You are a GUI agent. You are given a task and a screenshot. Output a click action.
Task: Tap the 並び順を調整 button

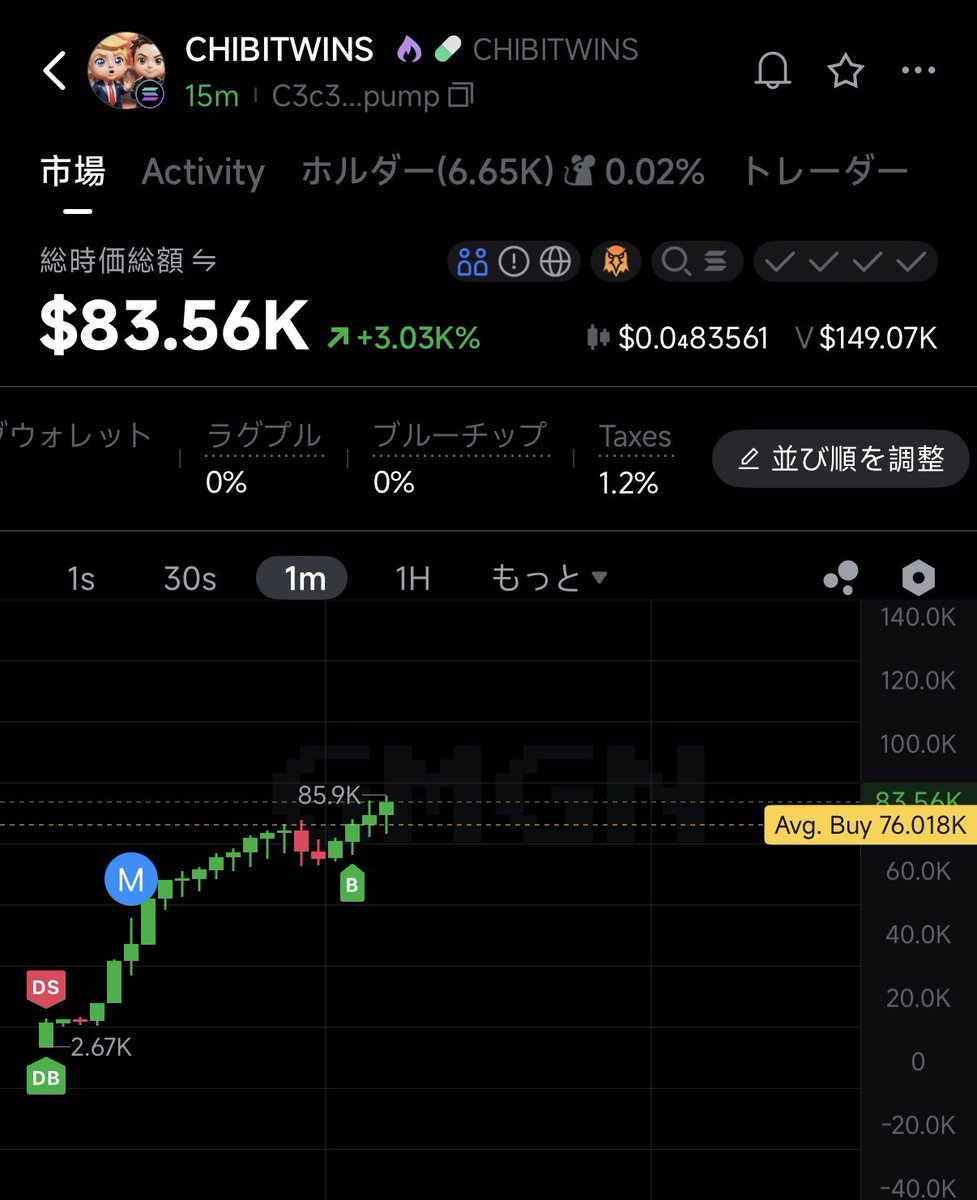[x=841, y=459]
